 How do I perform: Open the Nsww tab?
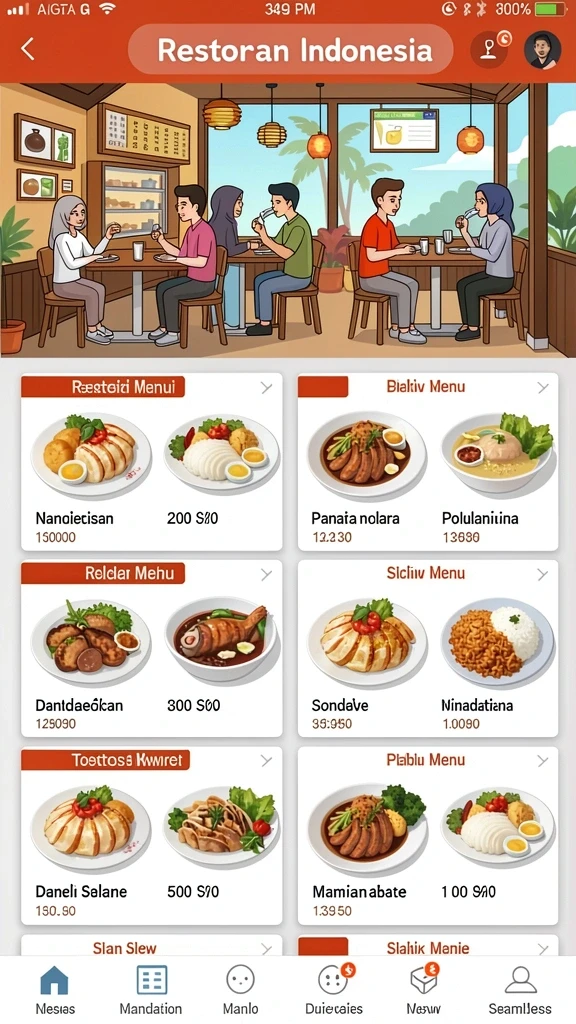tap(423, 990)
